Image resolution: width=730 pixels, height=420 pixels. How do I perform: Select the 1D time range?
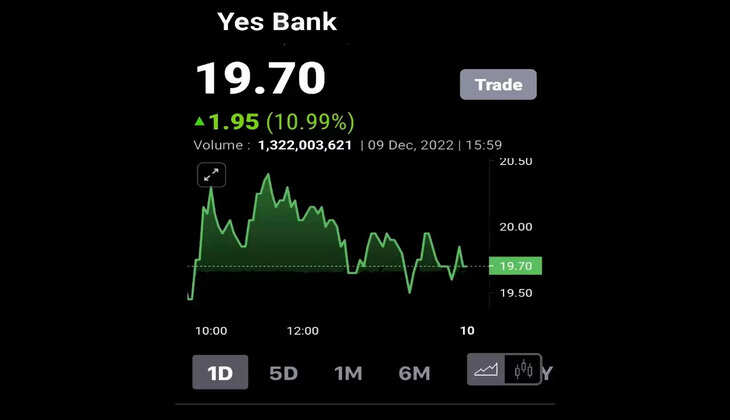[x=220, y=373]
